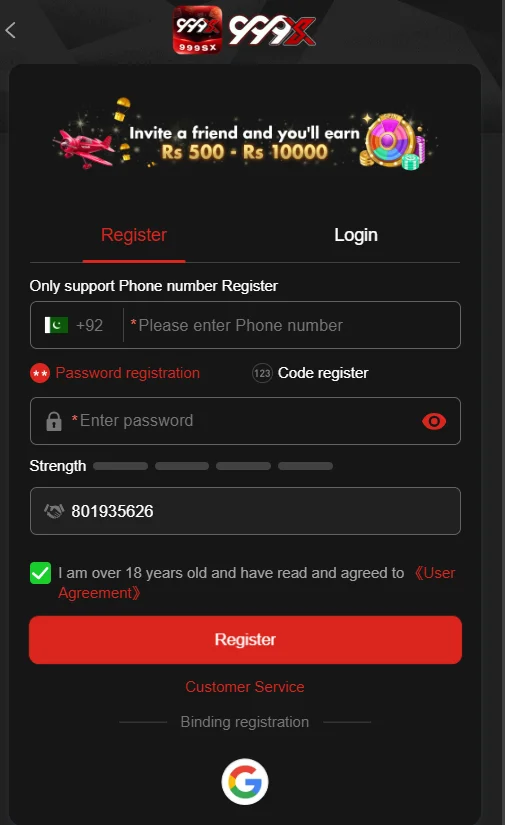505x825 pixels.
Task: Switch to the Login tab
Action: (x=356, y=235)
